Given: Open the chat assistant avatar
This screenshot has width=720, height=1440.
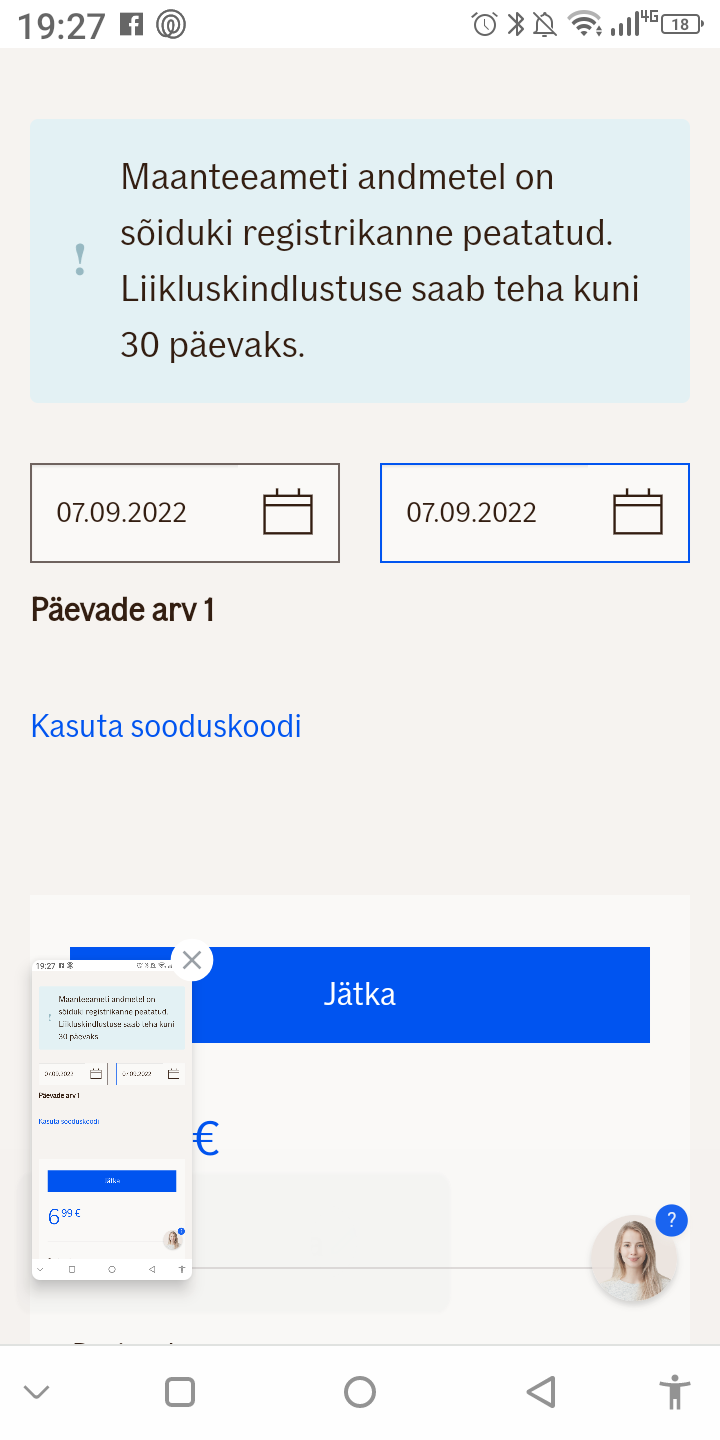Looking at the screenshot, I should (634, 1259).
